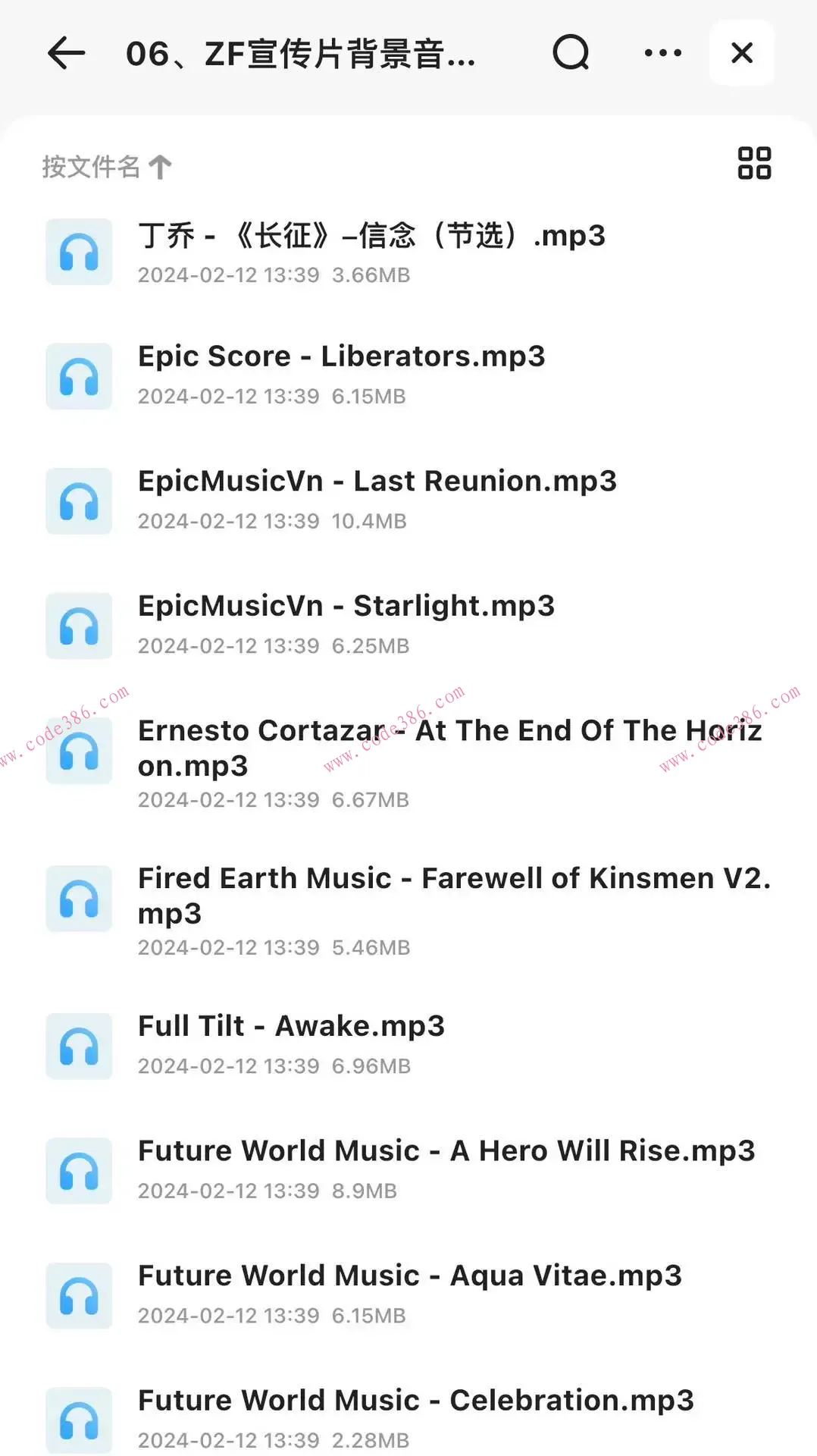Image resolution: width=817 pixels, height=1456 pixels.
Task: Open EpicMusicVn - Last Reunion.mp3
Action: [x=377, y=499]
